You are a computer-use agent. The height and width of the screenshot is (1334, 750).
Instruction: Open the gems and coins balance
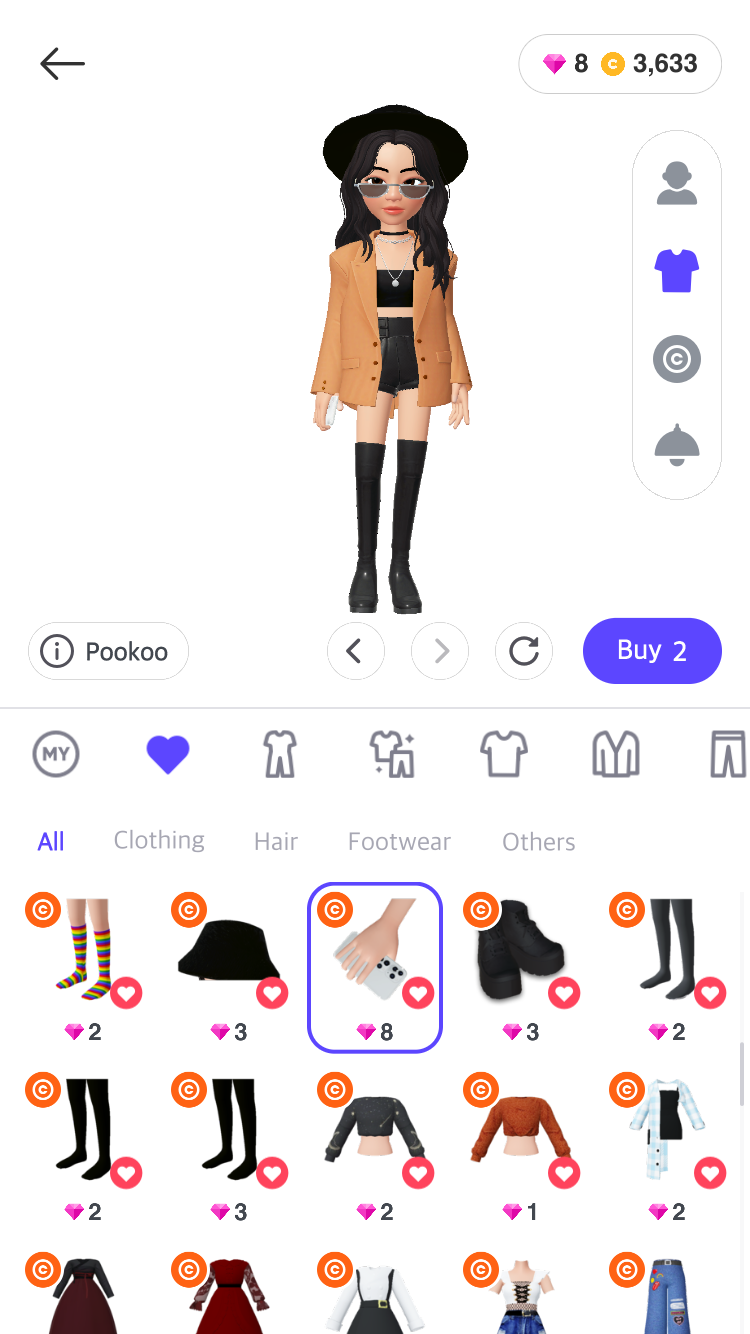(x=620, y=64)
